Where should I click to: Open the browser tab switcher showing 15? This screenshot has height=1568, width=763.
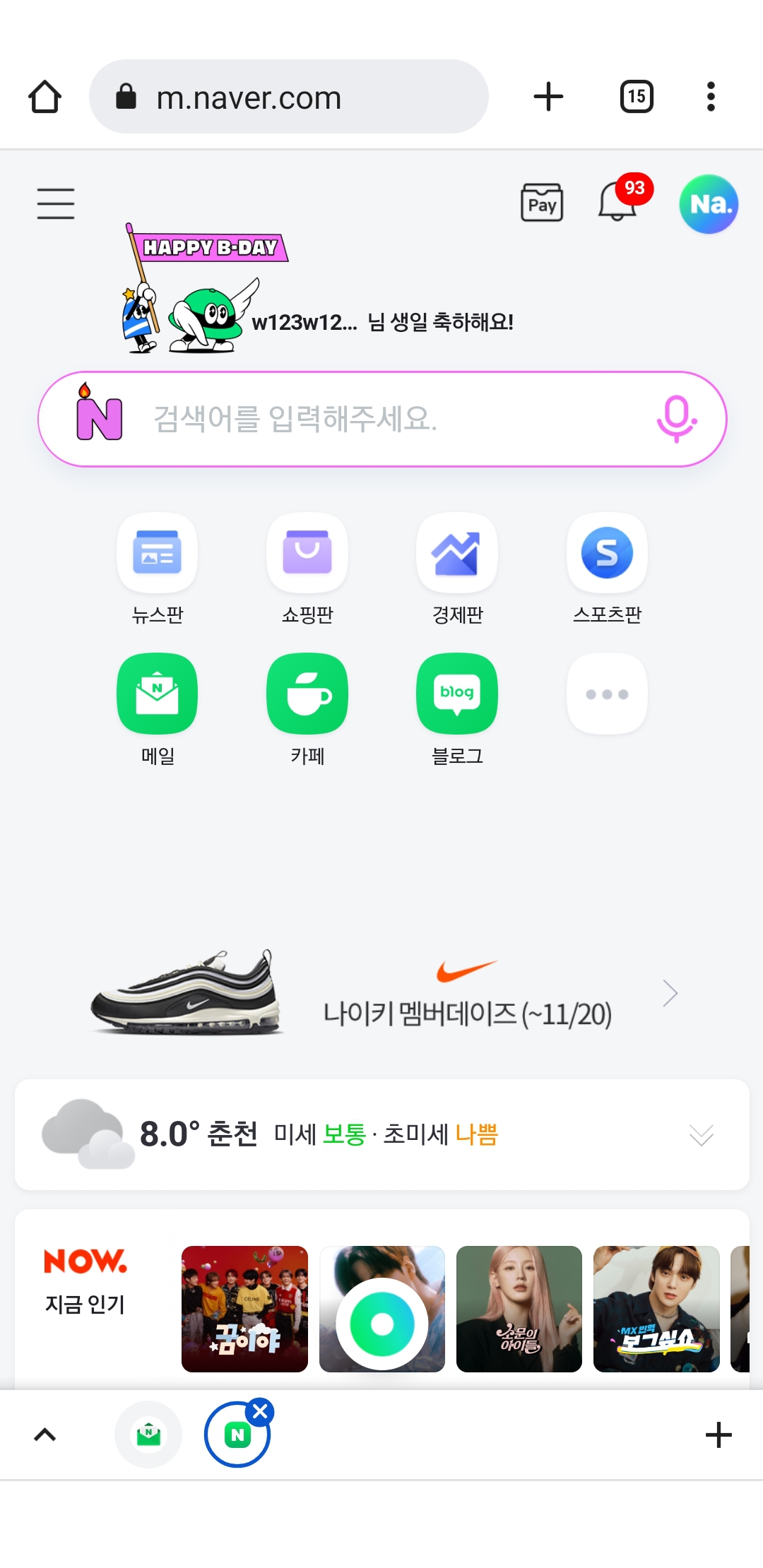[x=637, y=97]
